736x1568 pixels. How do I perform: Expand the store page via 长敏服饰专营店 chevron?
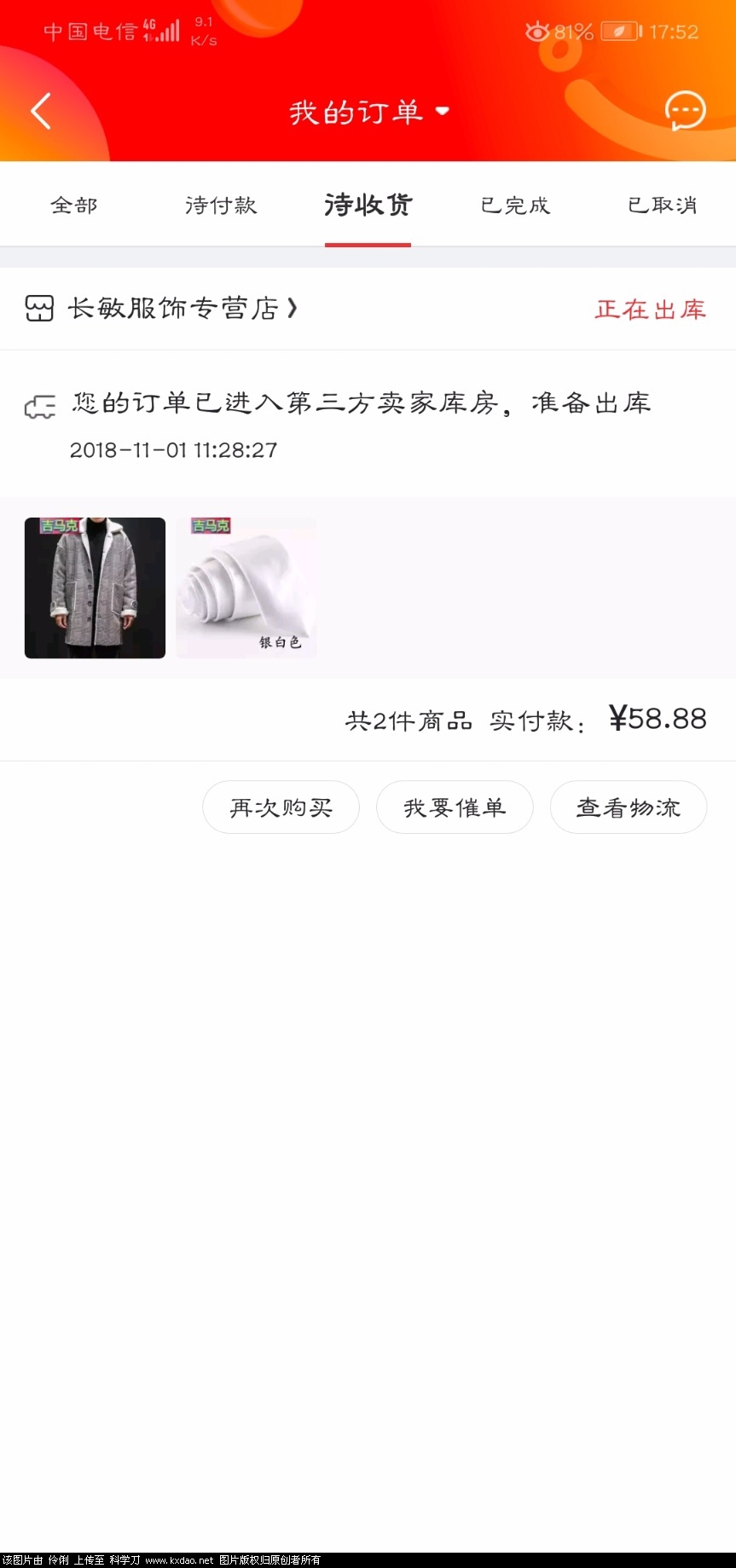pos(291,309)
